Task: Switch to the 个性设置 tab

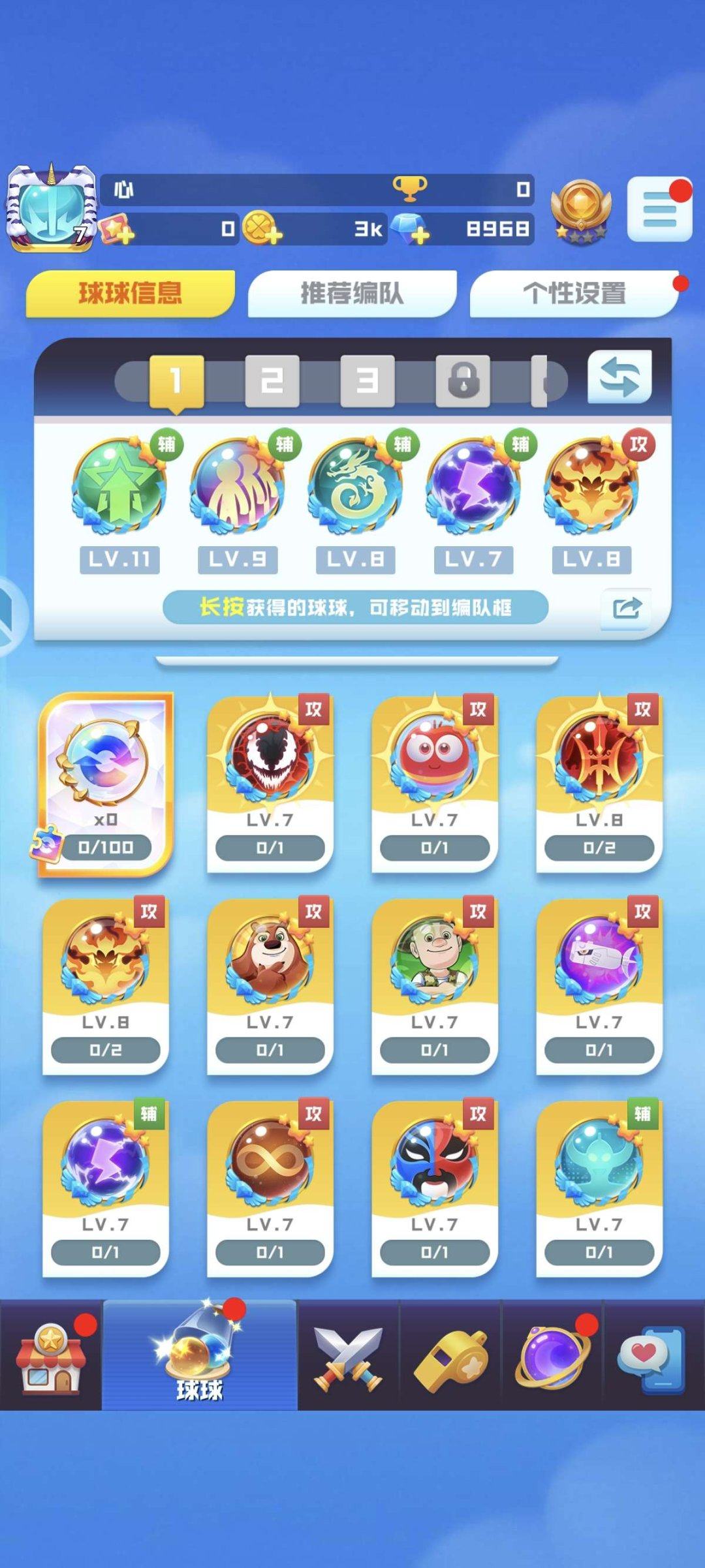Action: click(x=574, y=293)
